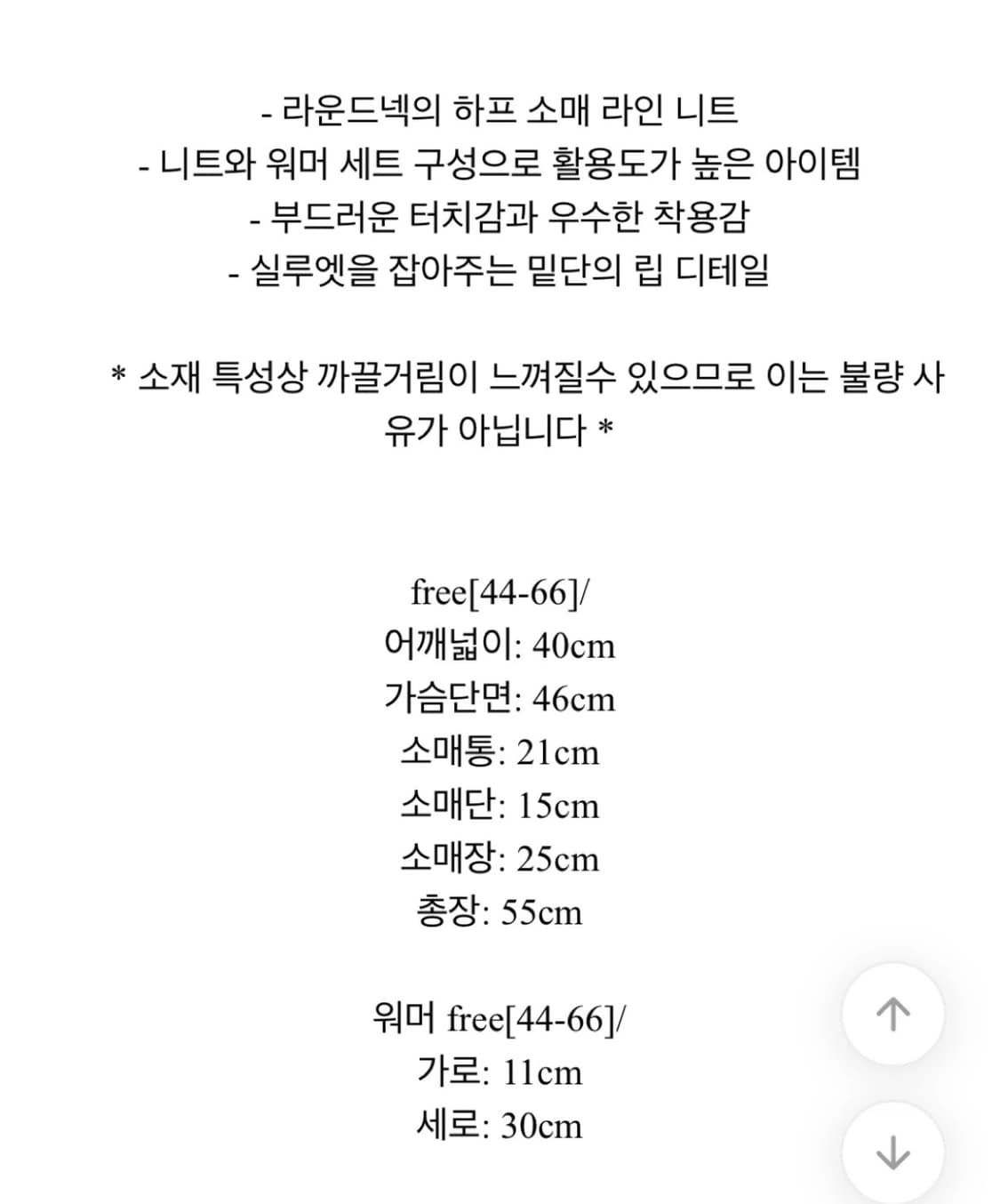Click the "free[44-66]/" size label
This screenshot has height=1204, width=1000.
click(x=500, y=591)
